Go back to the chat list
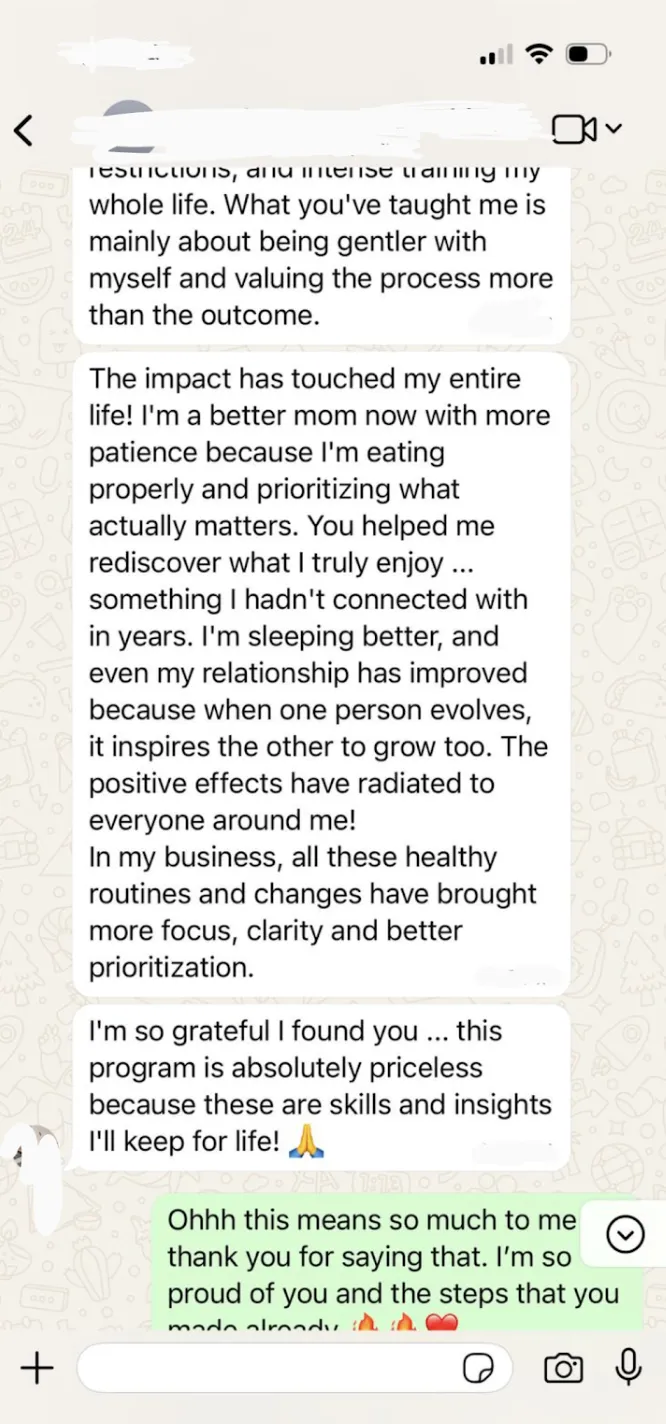Image resolution: width=666 pixels, height=1424 pixels. tap(23, 129)
